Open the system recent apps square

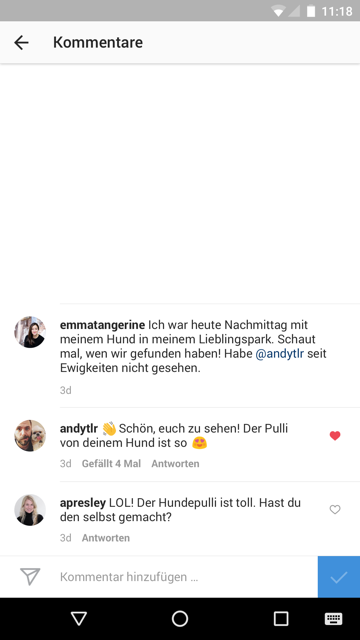coord(281,619)
